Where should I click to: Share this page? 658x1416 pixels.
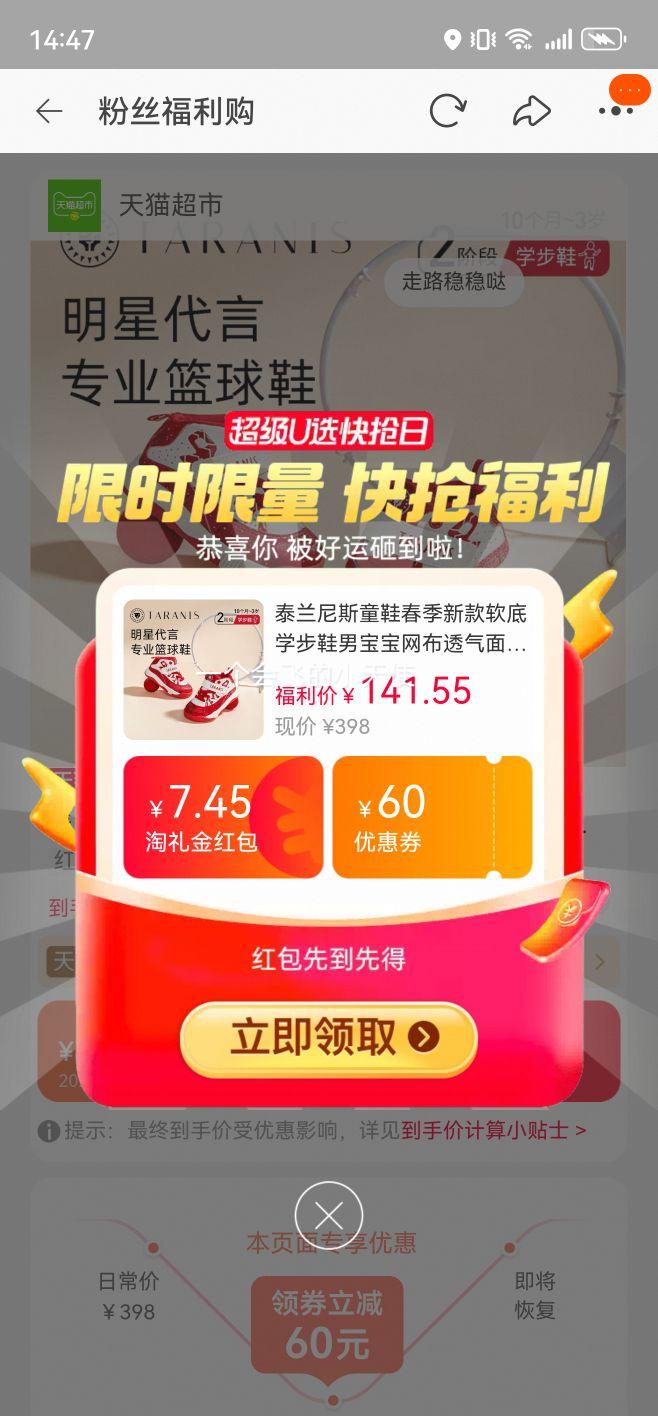(x=531, y=111)
